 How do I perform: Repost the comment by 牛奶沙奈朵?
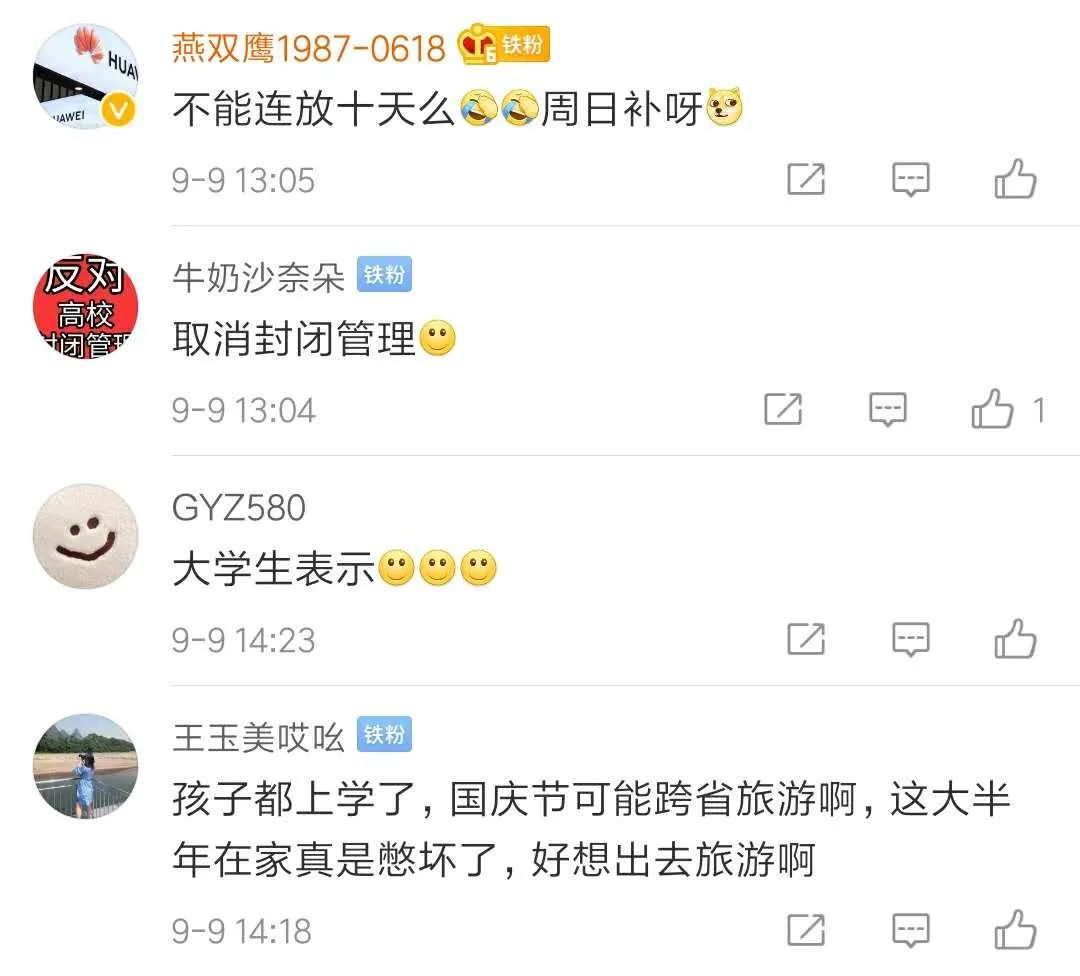(x=783, y=410)
